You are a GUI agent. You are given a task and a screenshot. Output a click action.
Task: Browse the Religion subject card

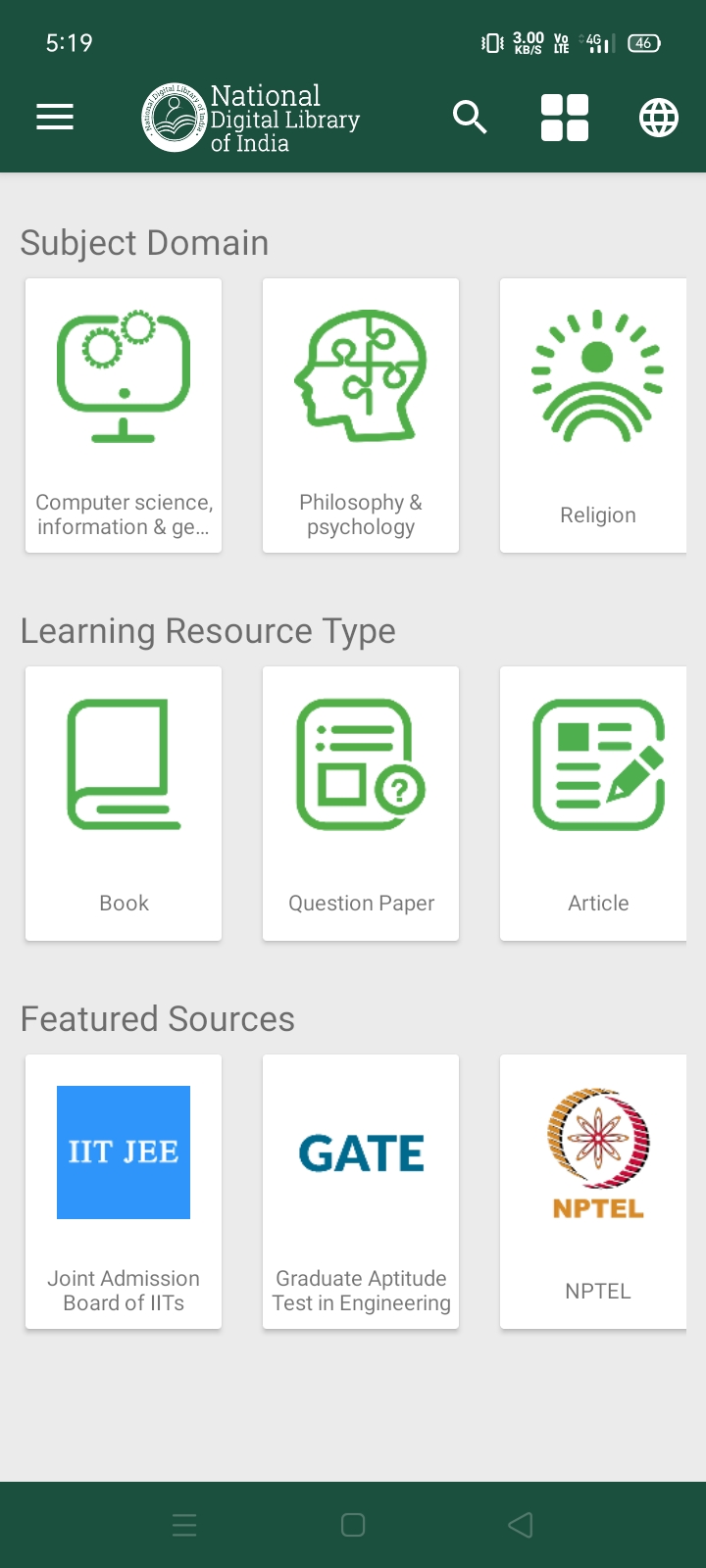(x=596, y=416)
